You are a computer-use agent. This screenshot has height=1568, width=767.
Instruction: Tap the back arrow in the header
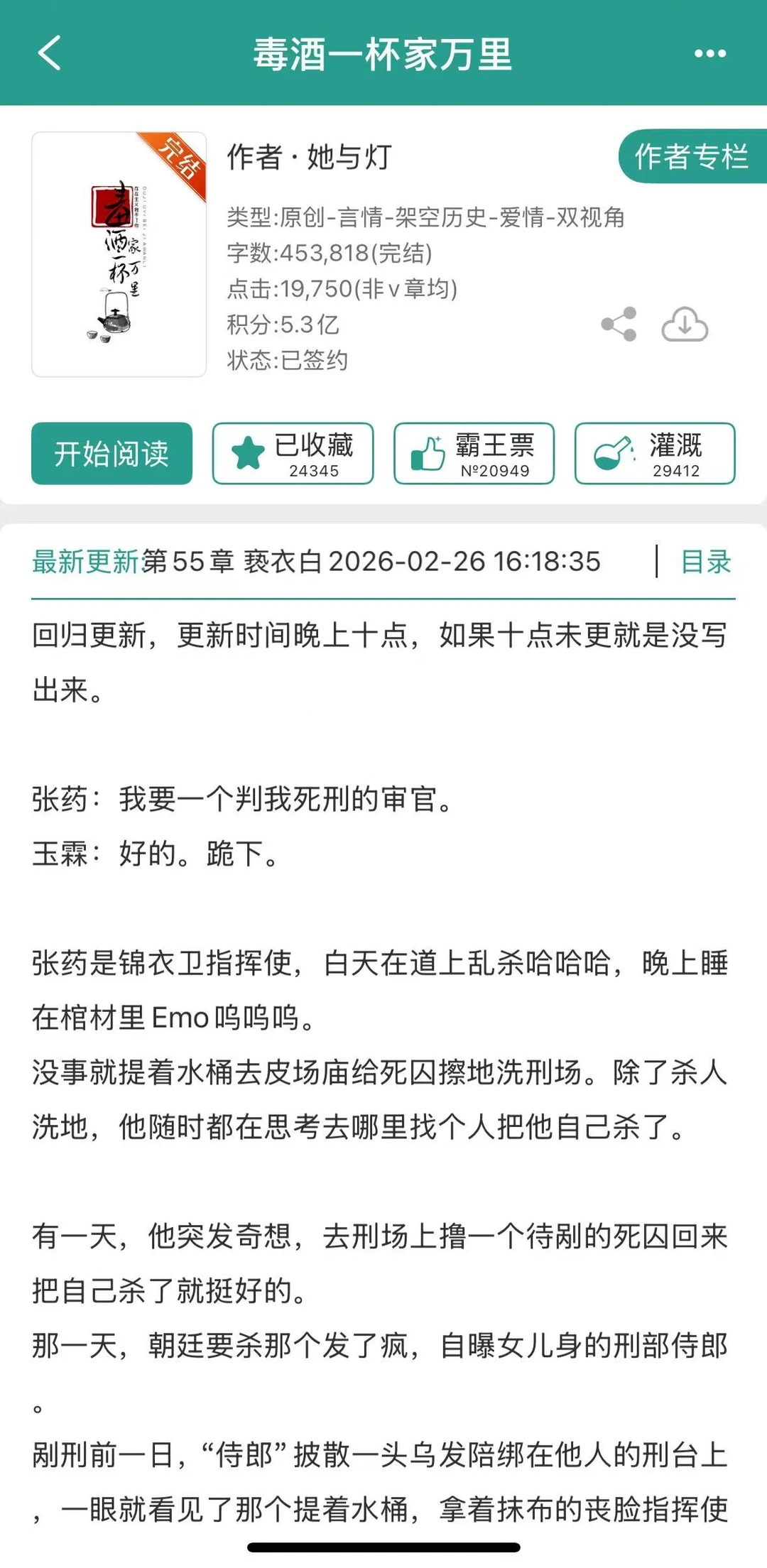[x=48, y=54]
